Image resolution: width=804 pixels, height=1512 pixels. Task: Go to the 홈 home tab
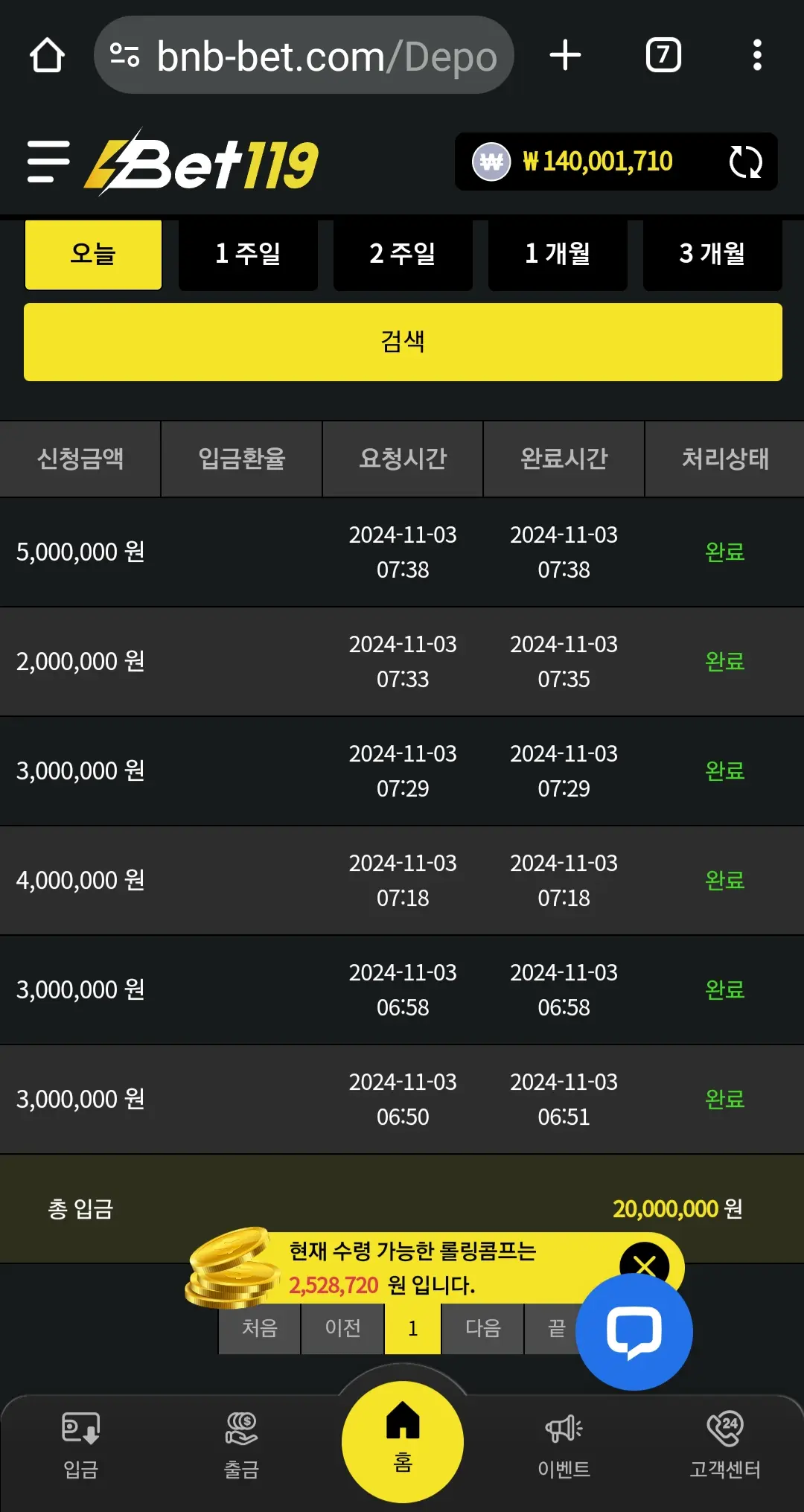click(403, 1442)
